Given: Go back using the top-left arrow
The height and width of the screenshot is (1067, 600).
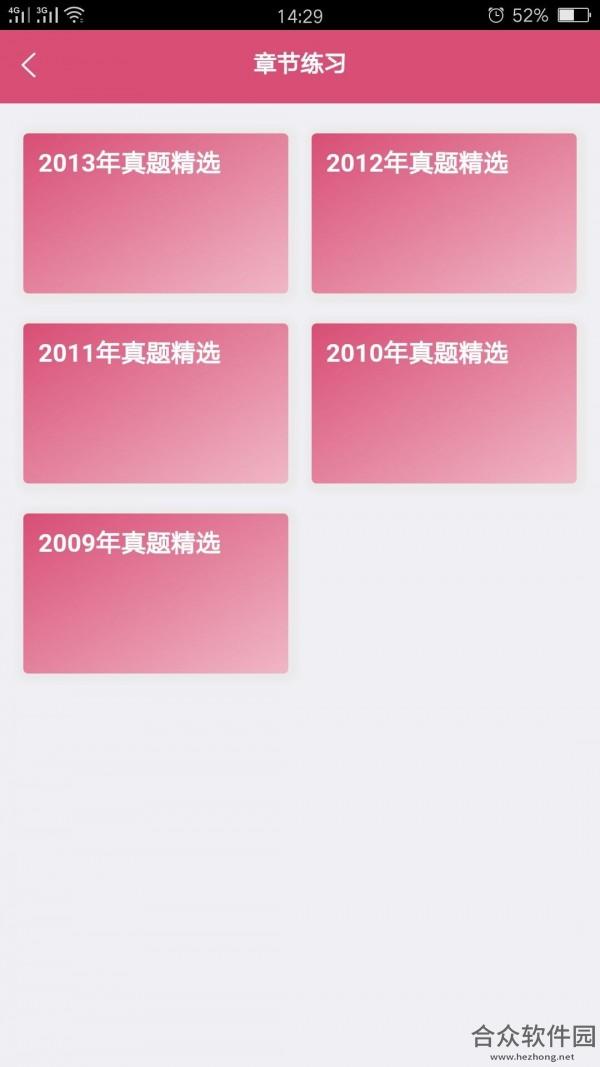Looking at the screenshot, I should [x=29, y=66].
